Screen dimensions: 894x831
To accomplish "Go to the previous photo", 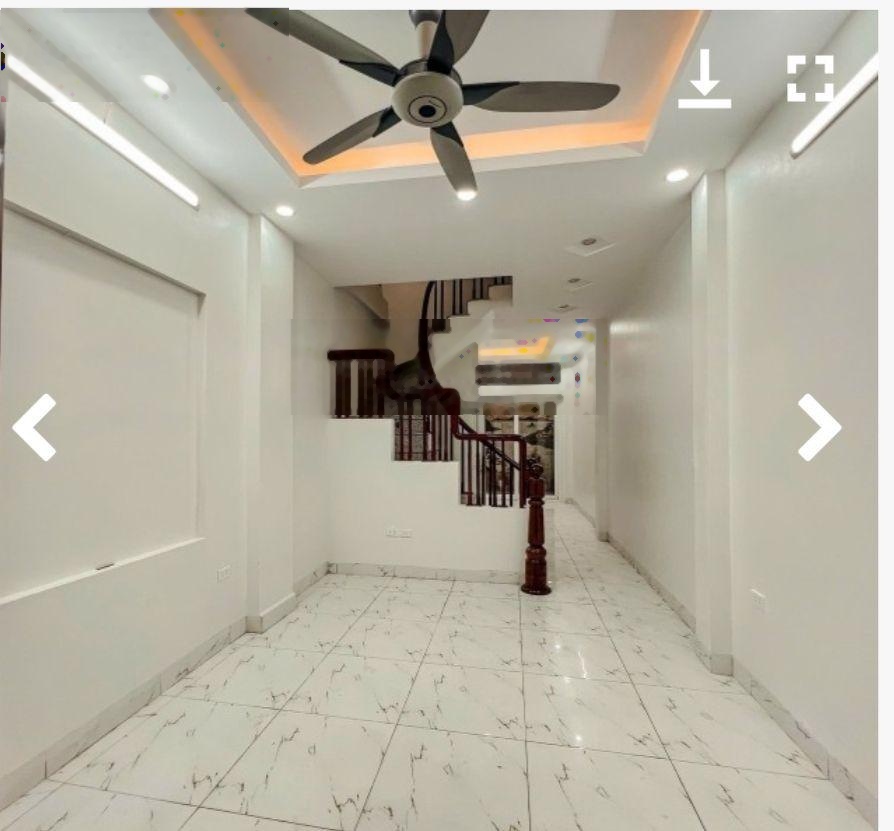I will point(35,427).
